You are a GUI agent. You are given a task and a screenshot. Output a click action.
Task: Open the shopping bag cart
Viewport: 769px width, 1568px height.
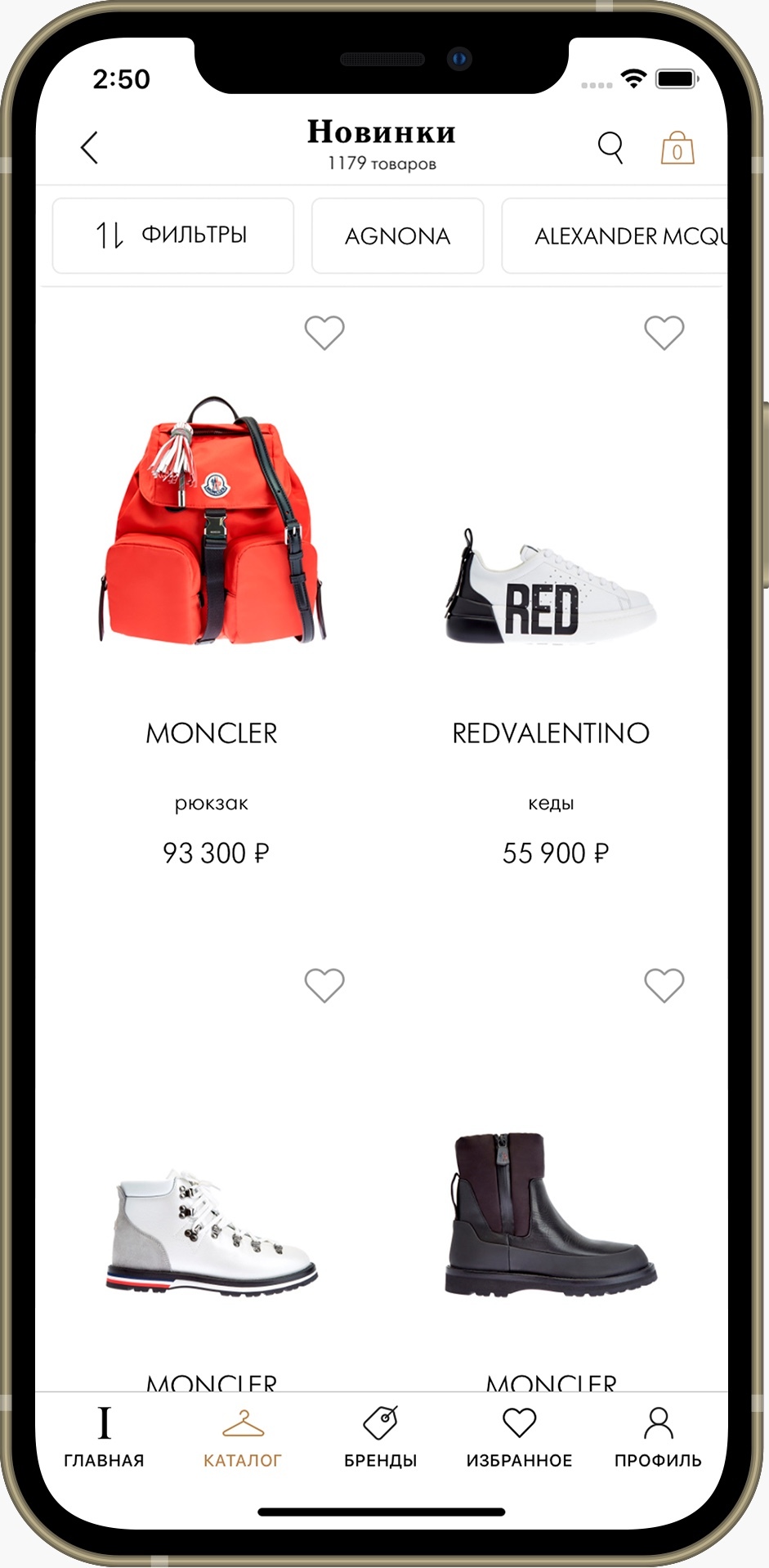point(677,149)
